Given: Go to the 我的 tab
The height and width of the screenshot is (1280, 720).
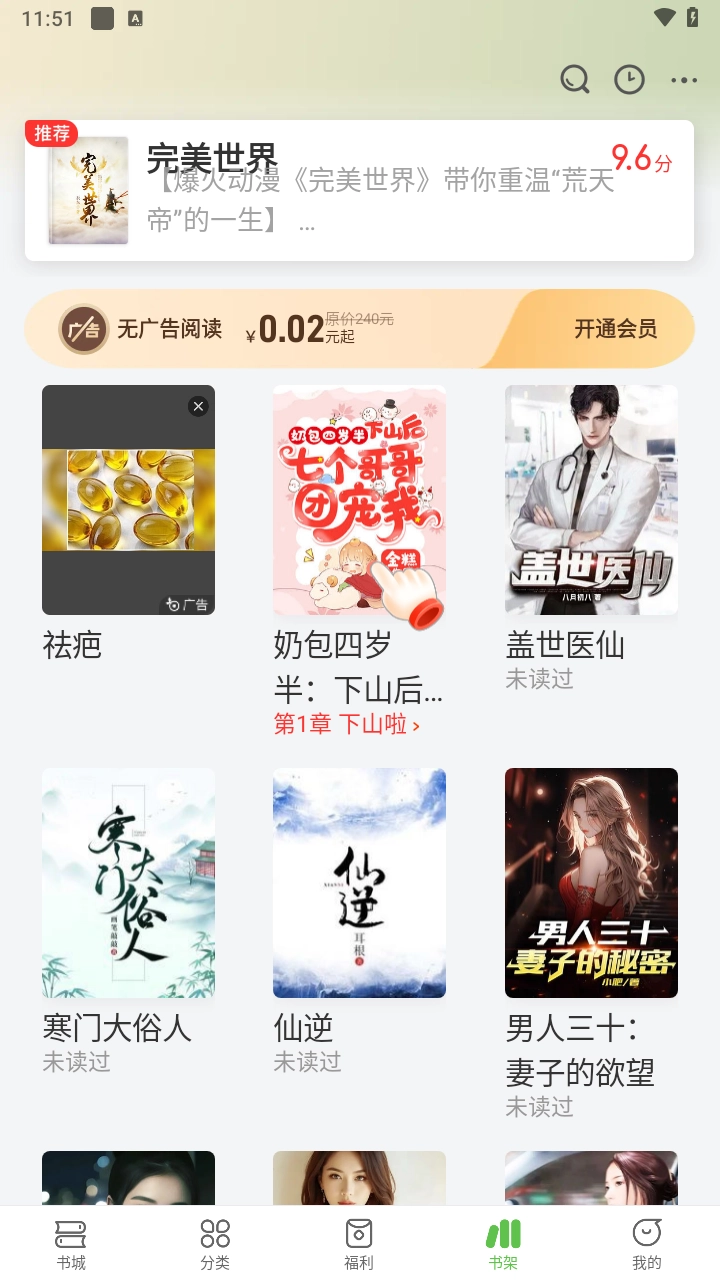Looking at the screenshot, I should pos(647,1243).
